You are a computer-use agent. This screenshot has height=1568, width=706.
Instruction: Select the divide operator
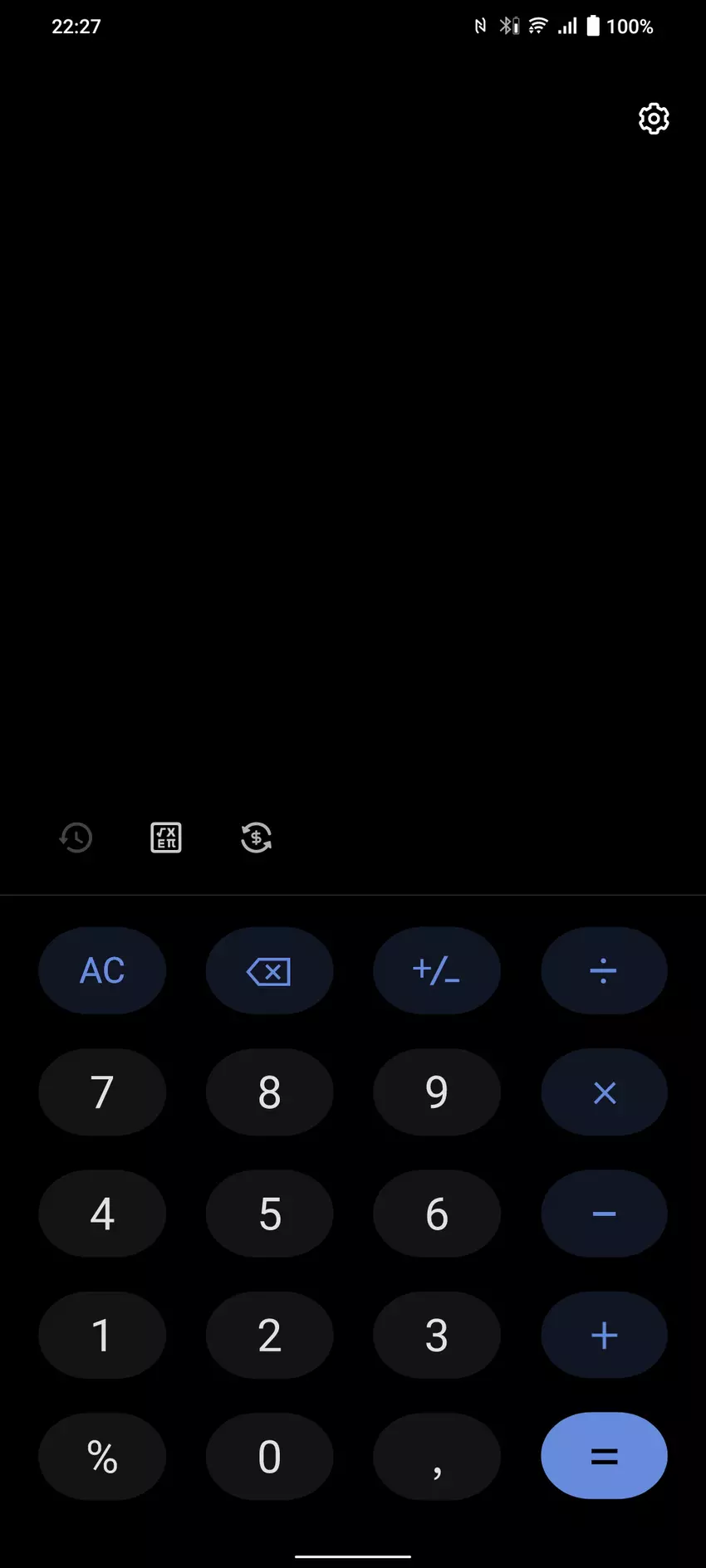coord(604,970)
